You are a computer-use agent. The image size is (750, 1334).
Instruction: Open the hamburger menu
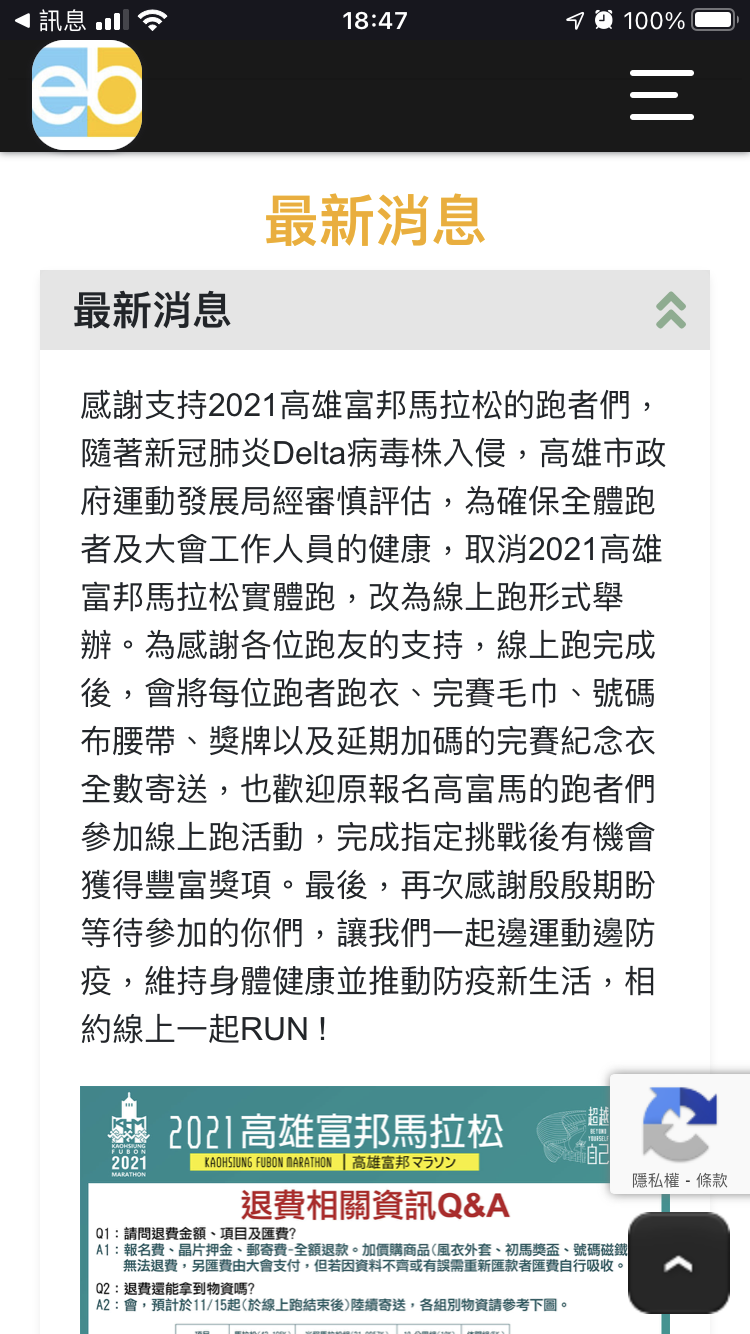click(662, 95)
